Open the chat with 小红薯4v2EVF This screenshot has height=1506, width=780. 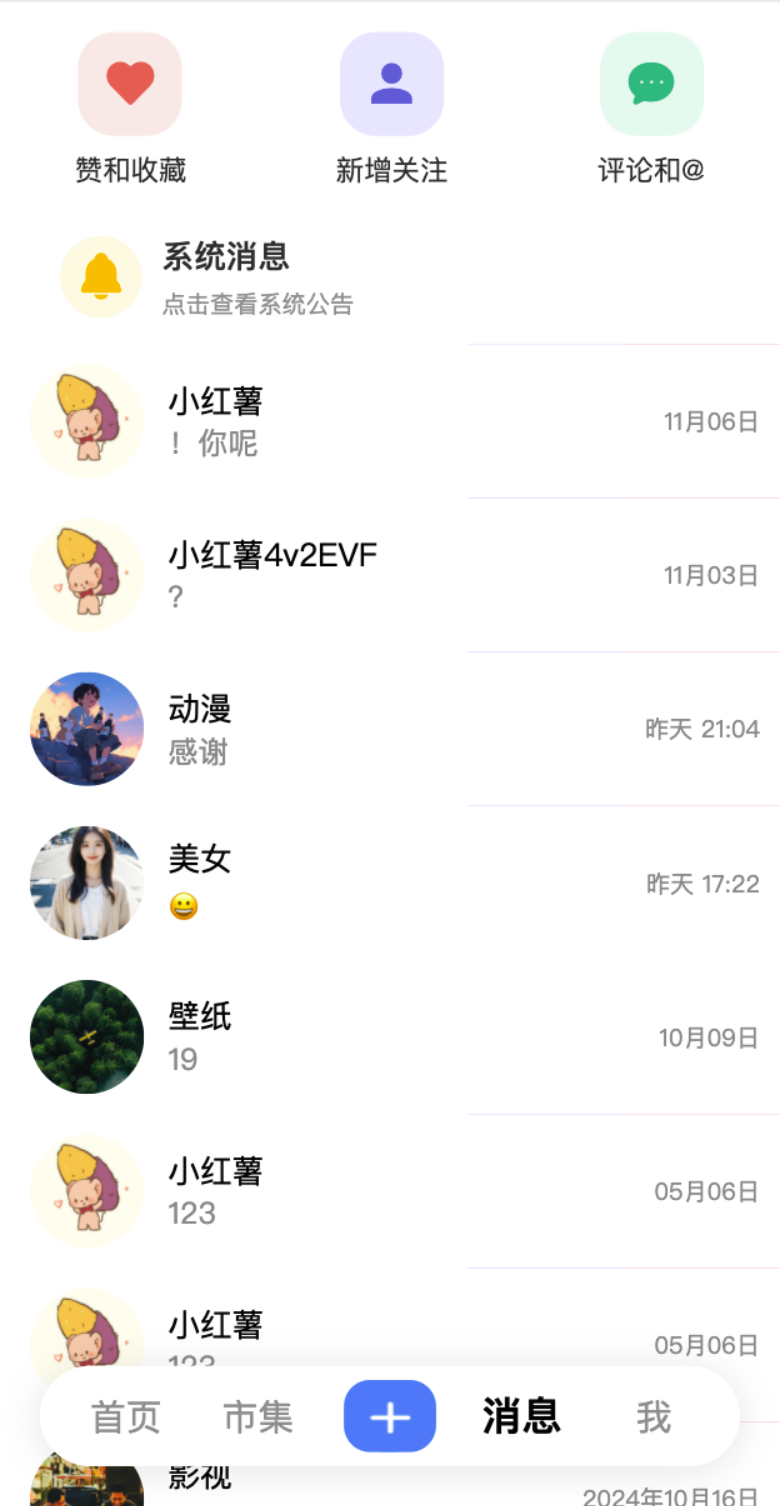[390, 575]
